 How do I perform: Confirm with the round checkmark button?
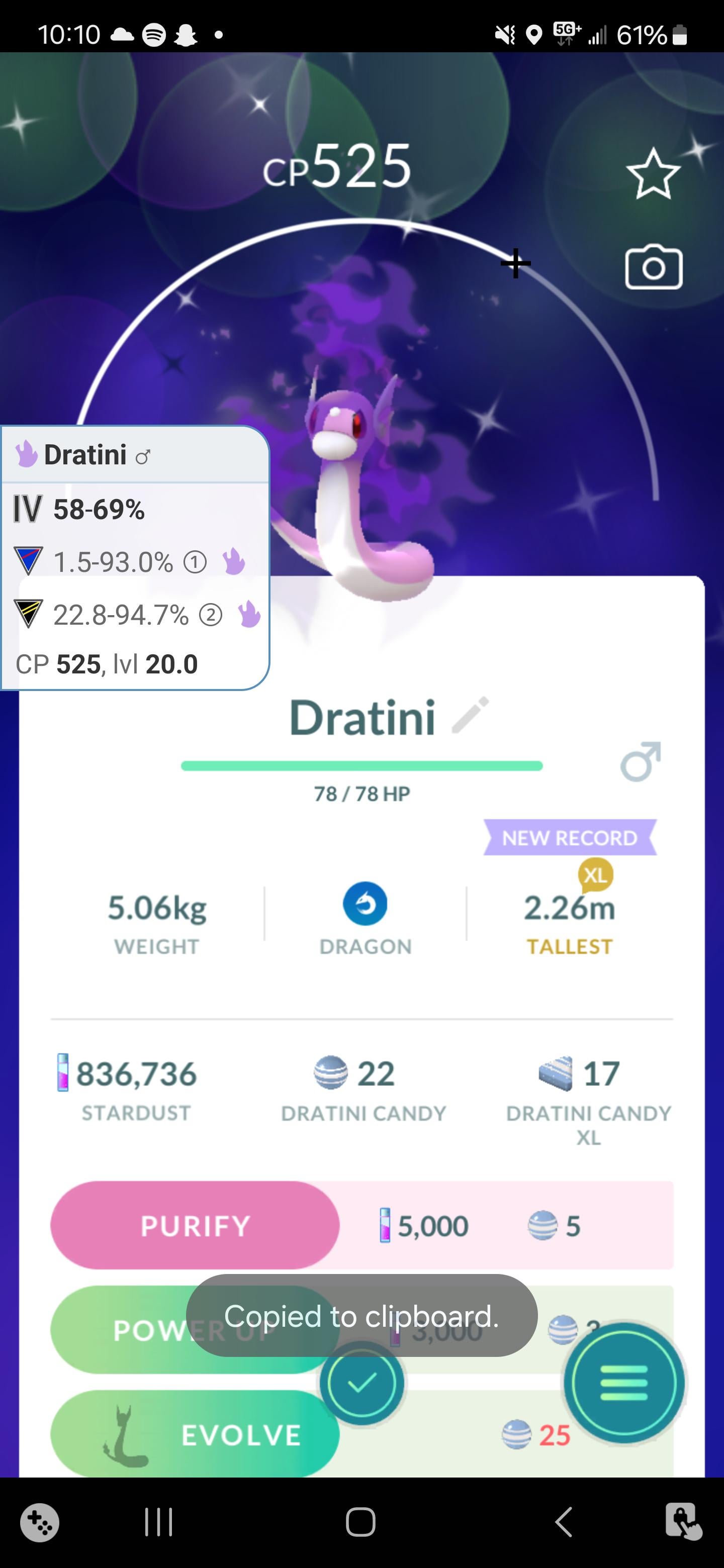(x=361, y=1383)
